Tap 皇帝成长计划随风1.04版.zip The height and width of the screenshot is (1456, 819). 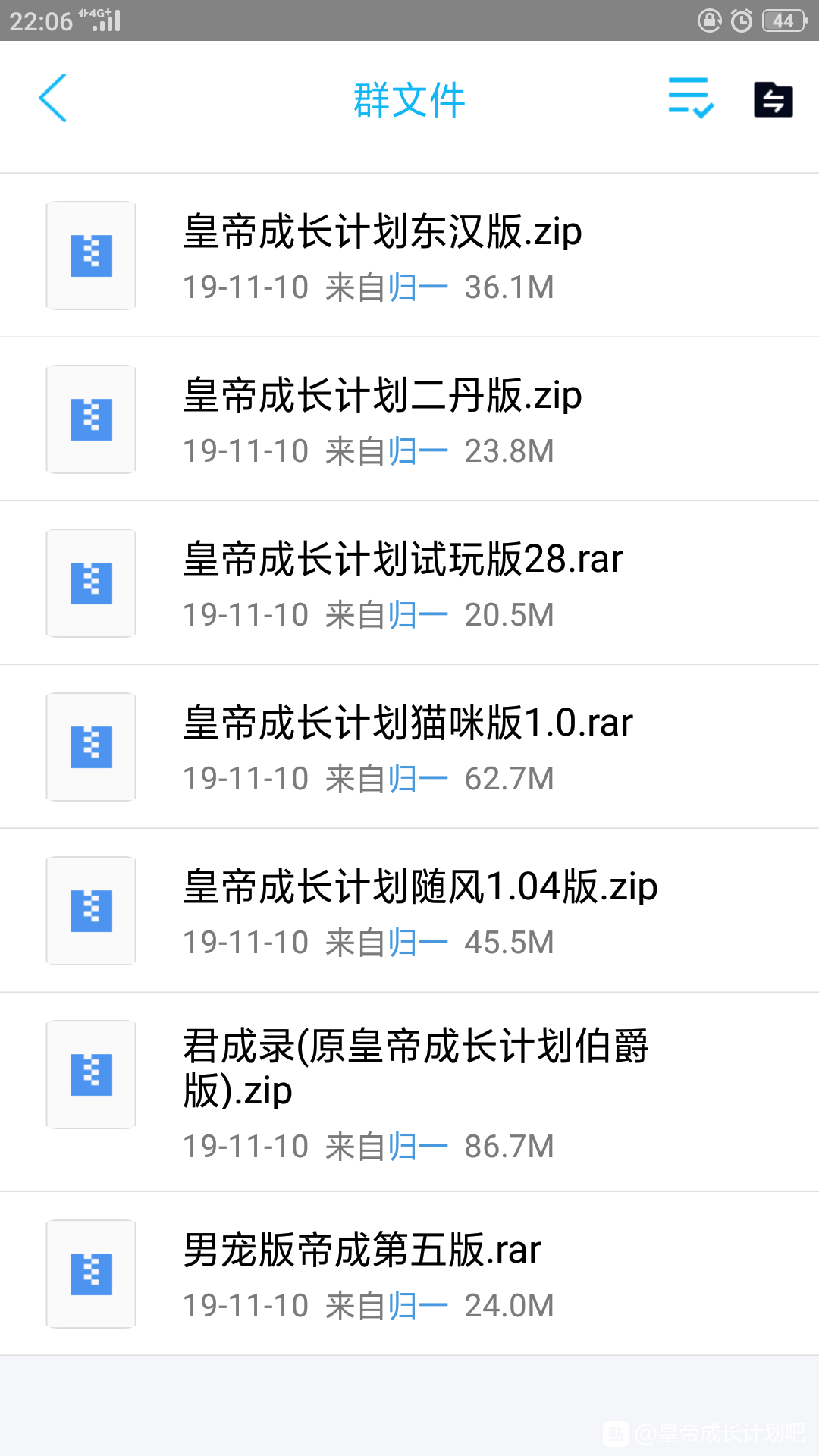click(409, 911)
